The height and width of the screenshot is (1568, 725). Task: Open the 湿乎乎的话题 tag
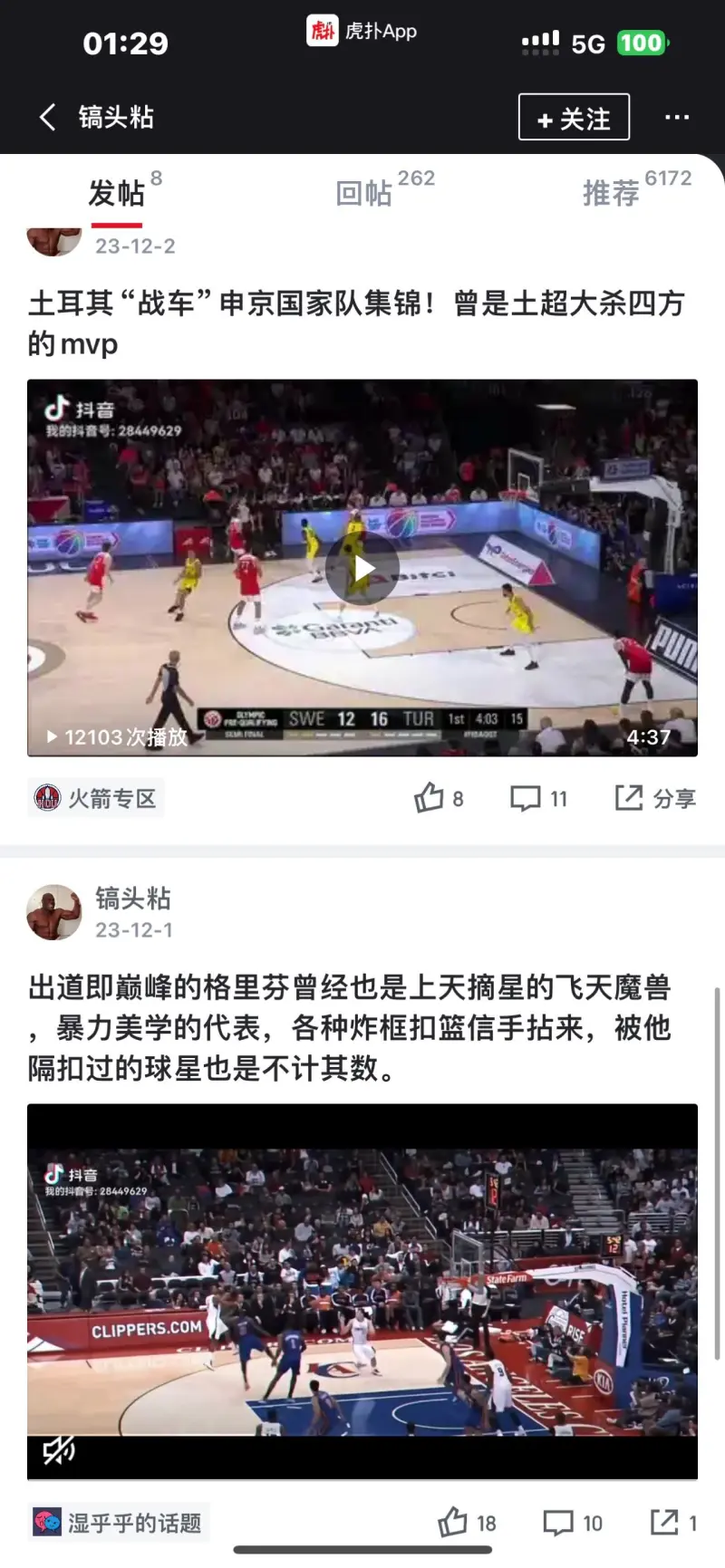pos(118,1523)
